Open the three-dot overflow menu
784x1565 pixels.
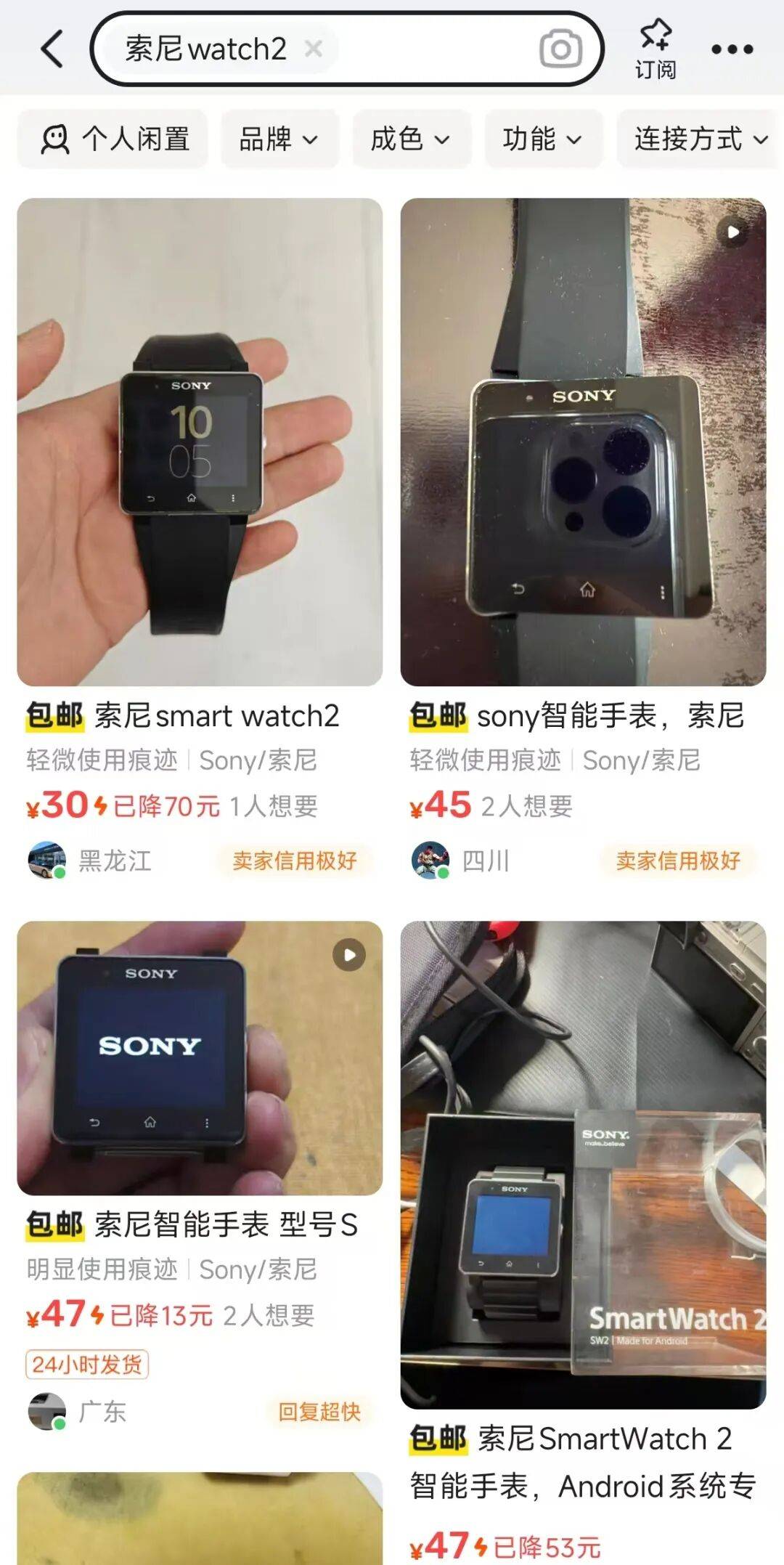[x=732, y=49]
